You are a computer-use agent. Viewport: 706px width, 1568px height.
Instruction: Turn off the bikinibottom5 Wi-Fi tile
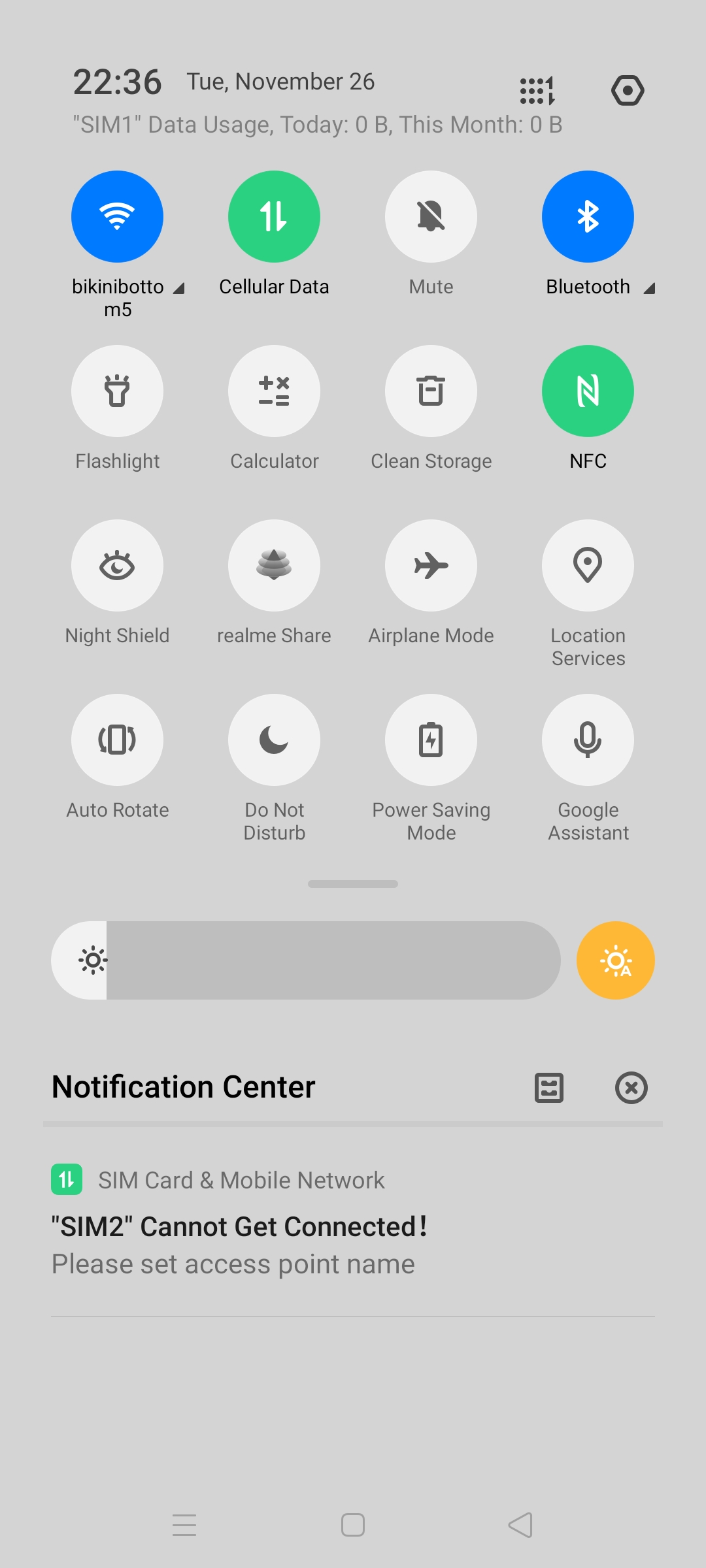click(x=117, y=216)
